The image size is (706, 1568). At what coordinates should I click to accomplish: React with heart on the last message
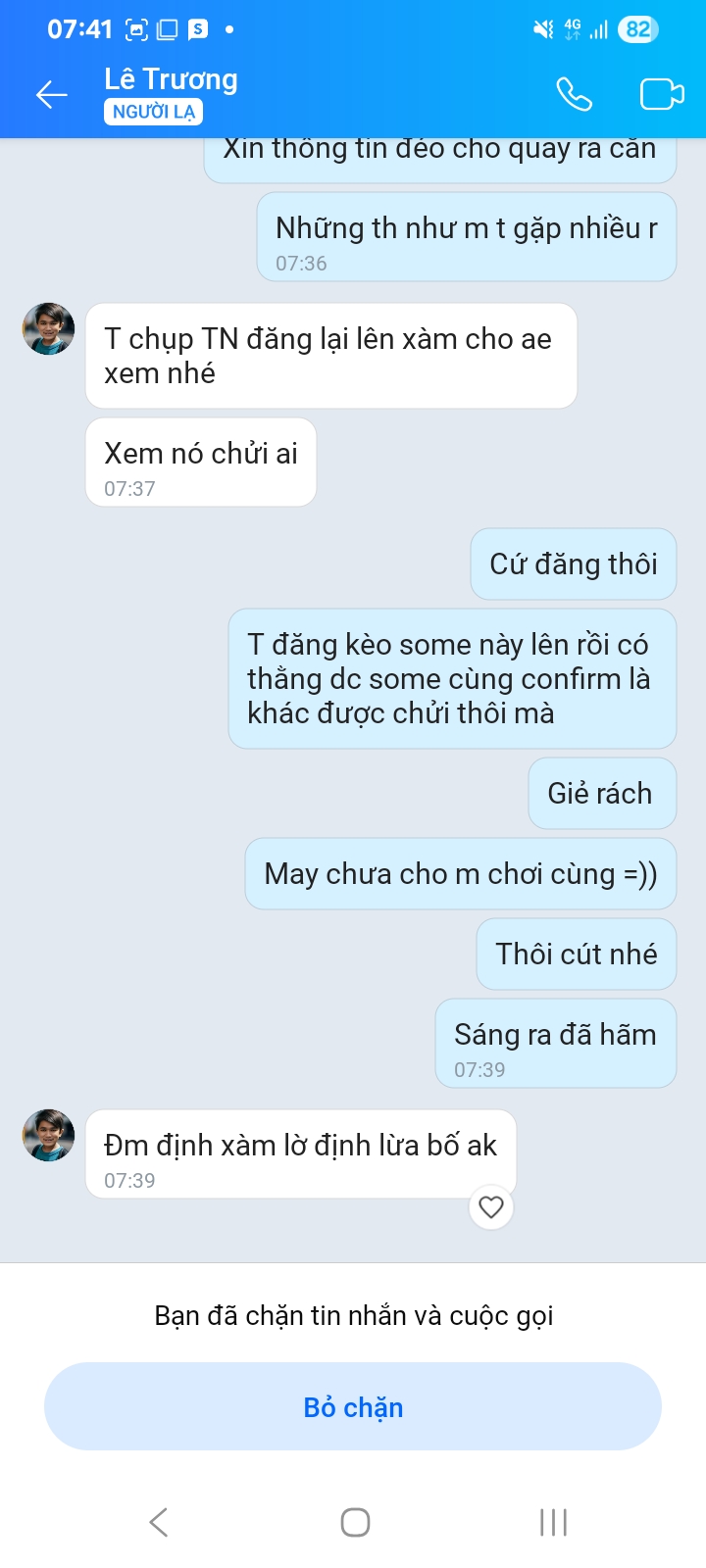(x=491, y=1207)
